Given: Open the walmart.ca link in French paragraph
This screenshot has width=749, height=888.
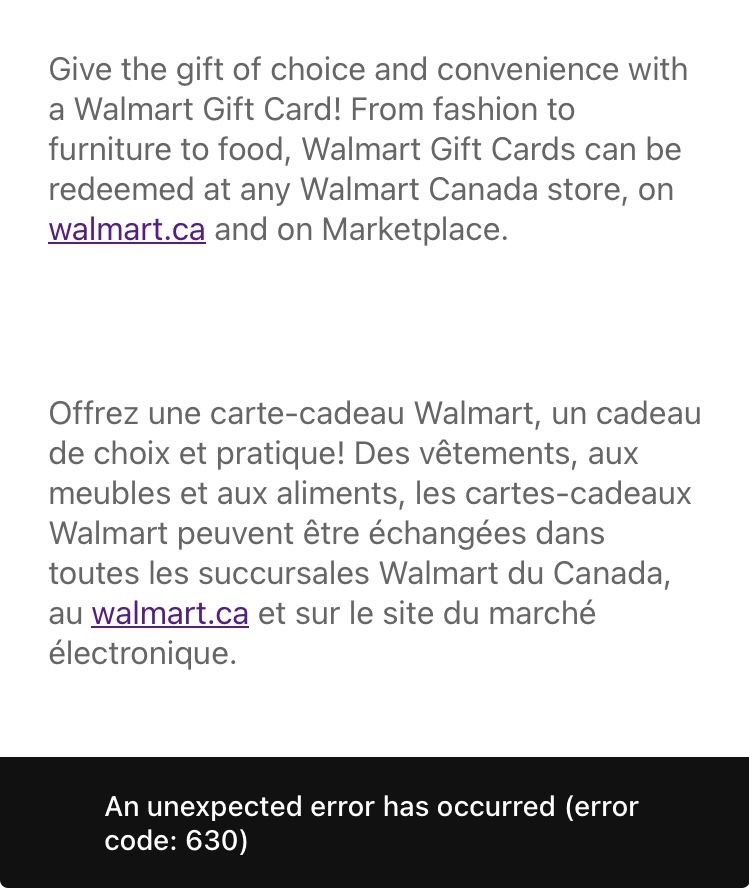Looking at the screenshot, I should (x=170, y=613).
